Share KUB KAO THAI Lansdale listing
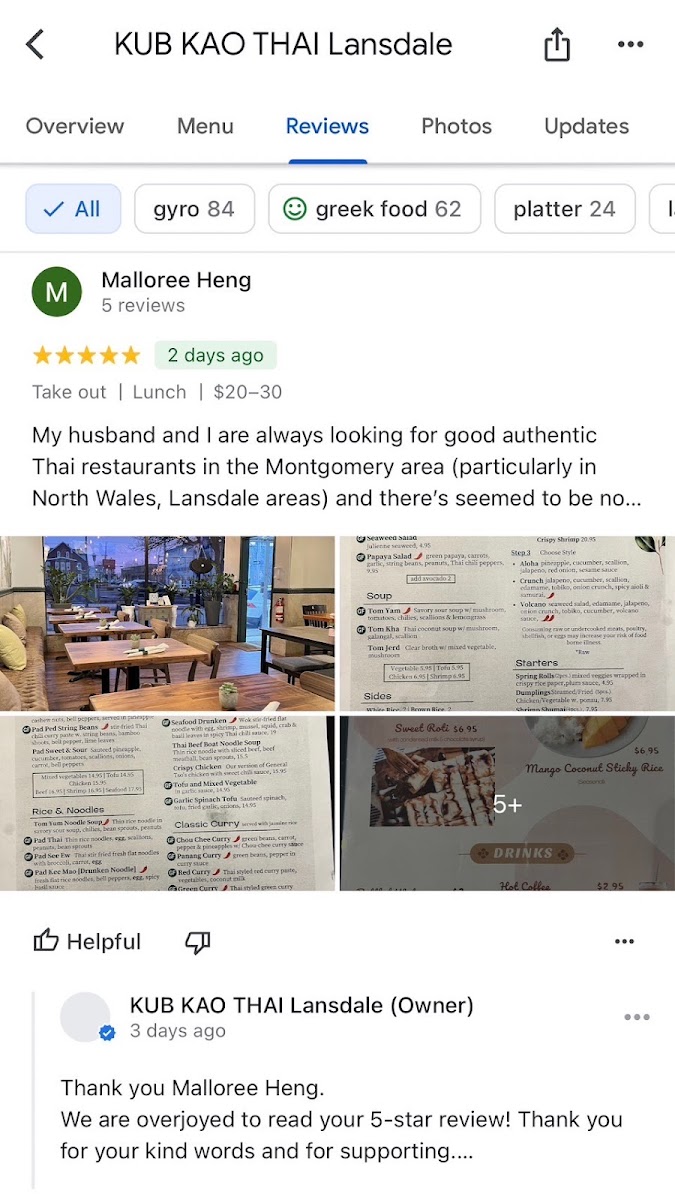Screen dimensions: 675x1200 [x=557, y=44]
